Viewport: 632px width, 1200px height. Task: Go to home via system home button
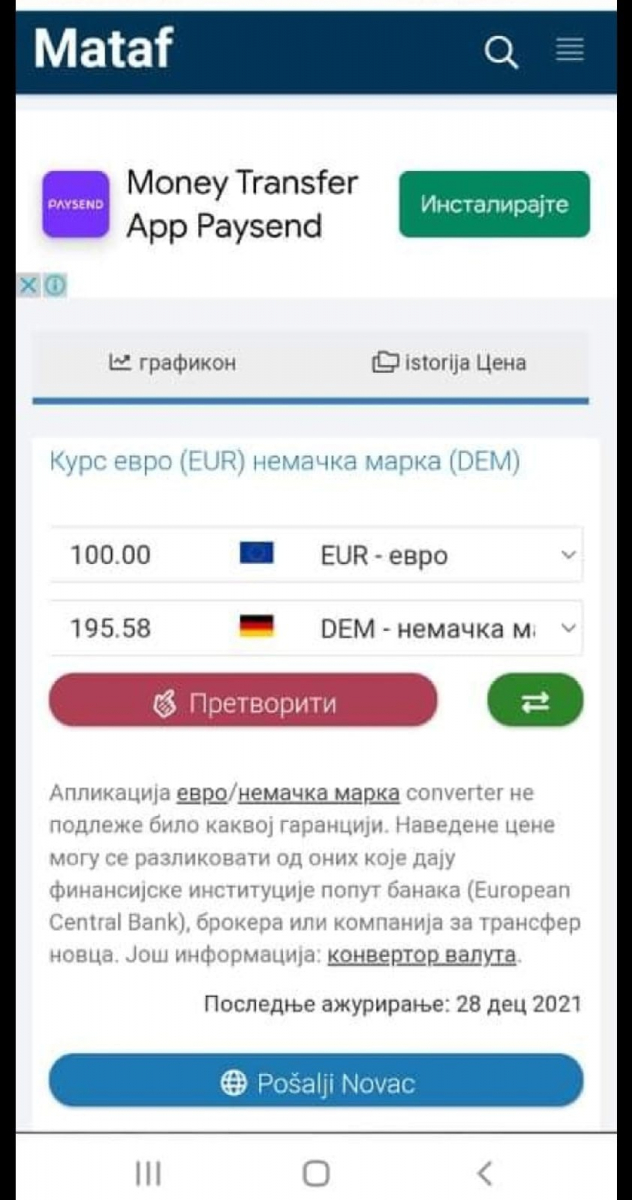[316, 1172]
